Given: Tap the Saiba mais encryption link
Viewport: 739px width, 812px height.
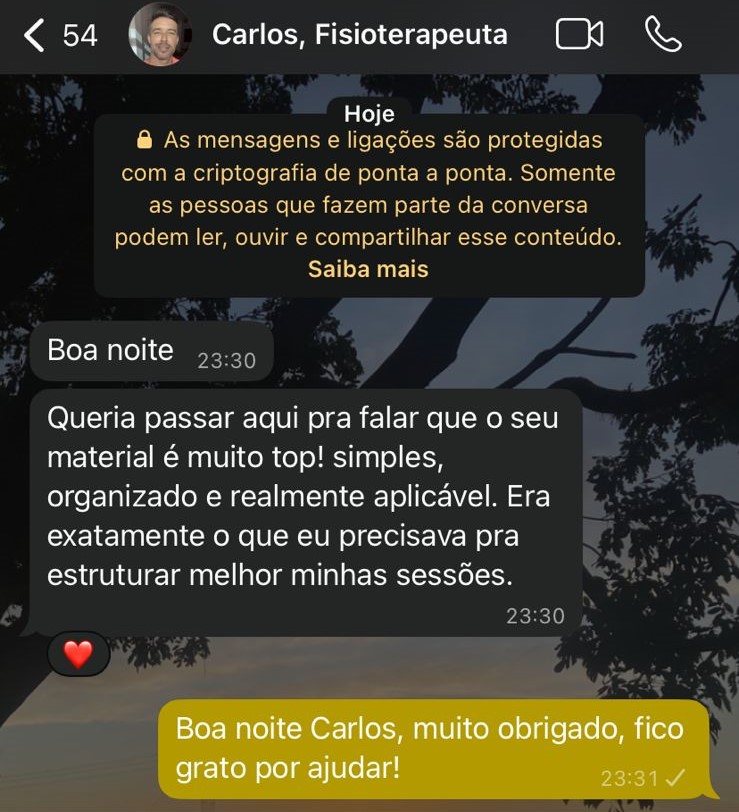Looking at the screenshot, I should click(368, 269).
